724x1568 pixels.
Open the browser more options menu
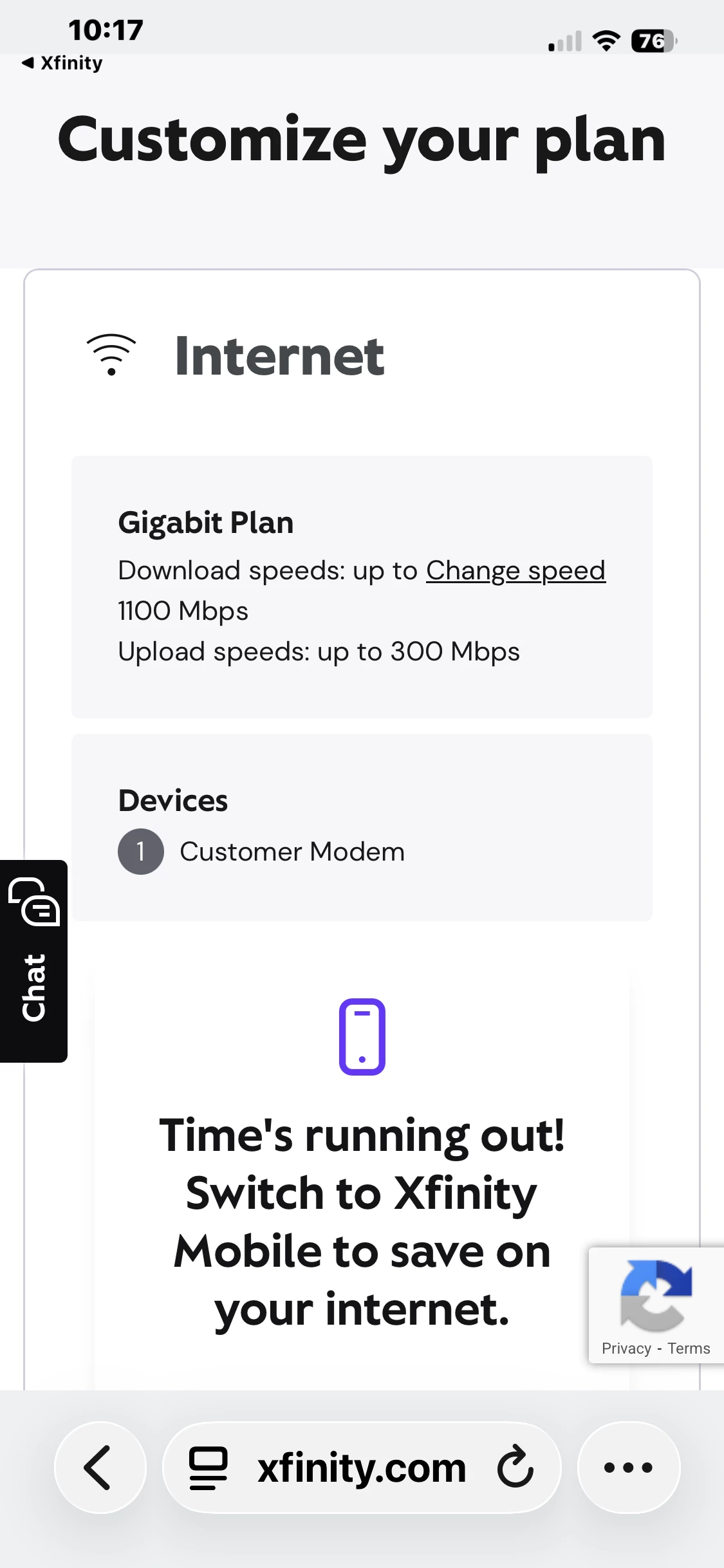pos(628,1468)
